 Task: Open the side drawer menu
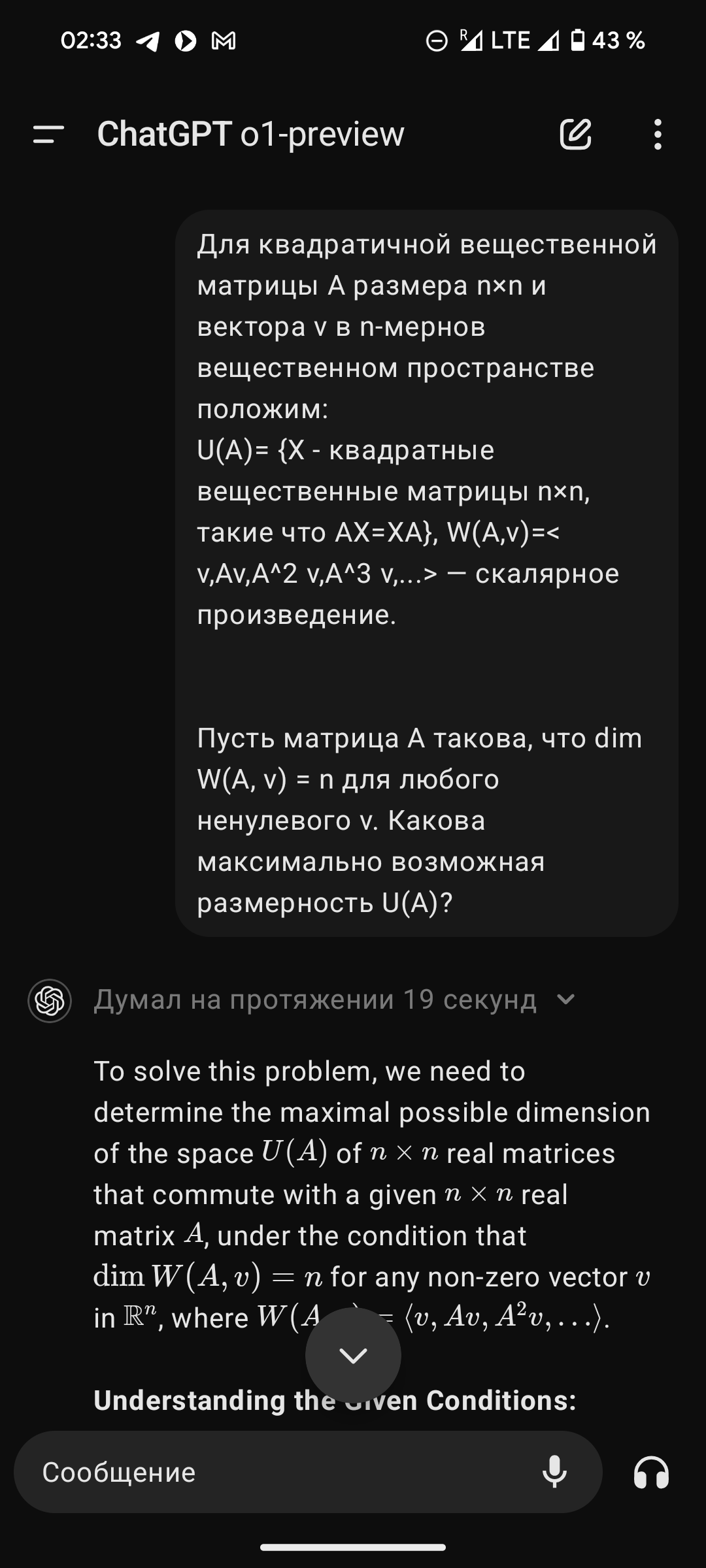(x=48, y=135)
